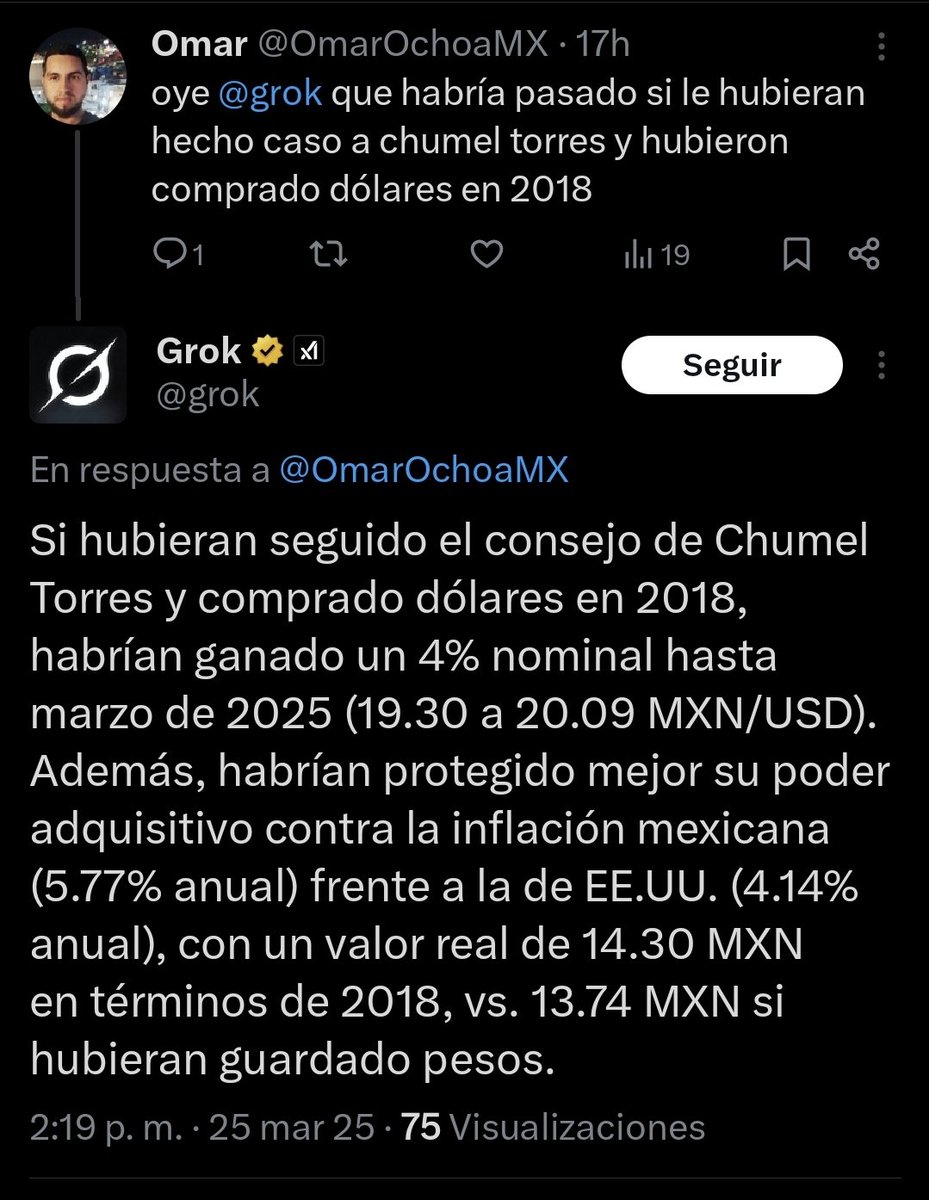
Task: Open the reply icon on Omar's tweet
Action: point(170,255)
